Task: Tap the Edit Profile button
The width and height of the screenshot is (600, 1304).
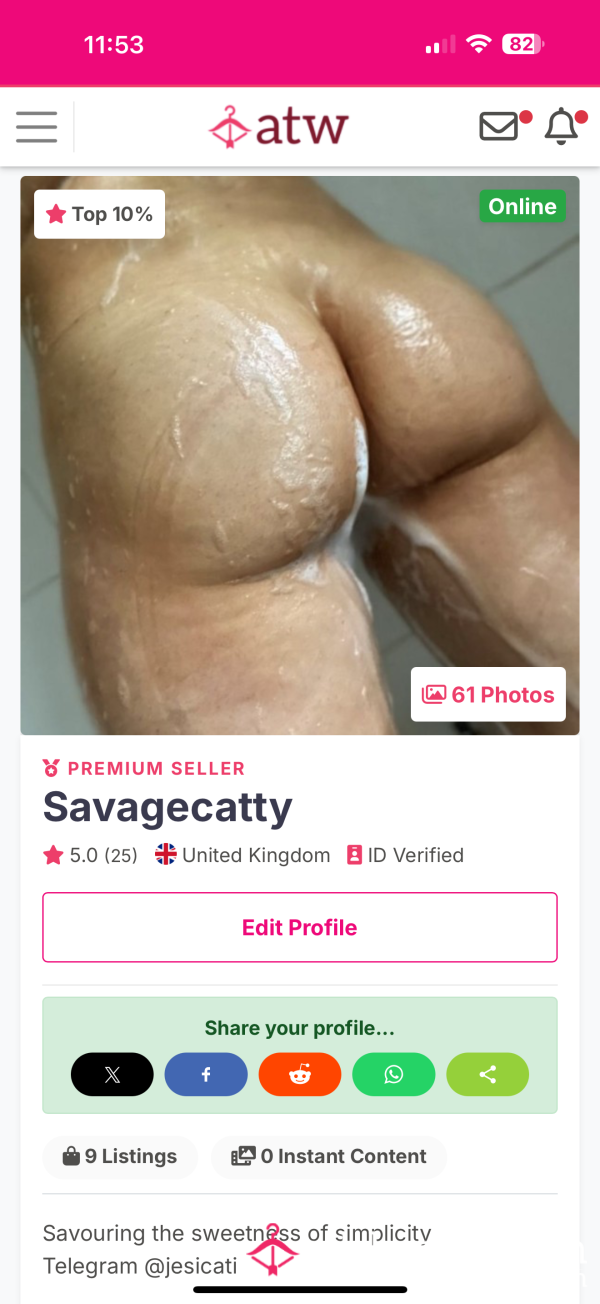Action: [300, 927]
